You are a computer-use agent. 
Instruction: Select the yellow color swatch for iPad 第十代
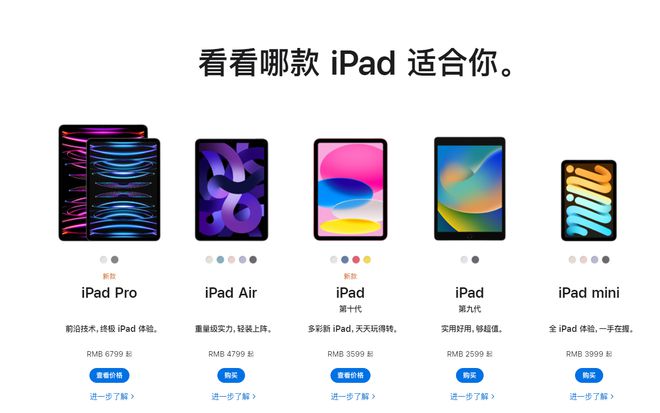tap(367, 259)
